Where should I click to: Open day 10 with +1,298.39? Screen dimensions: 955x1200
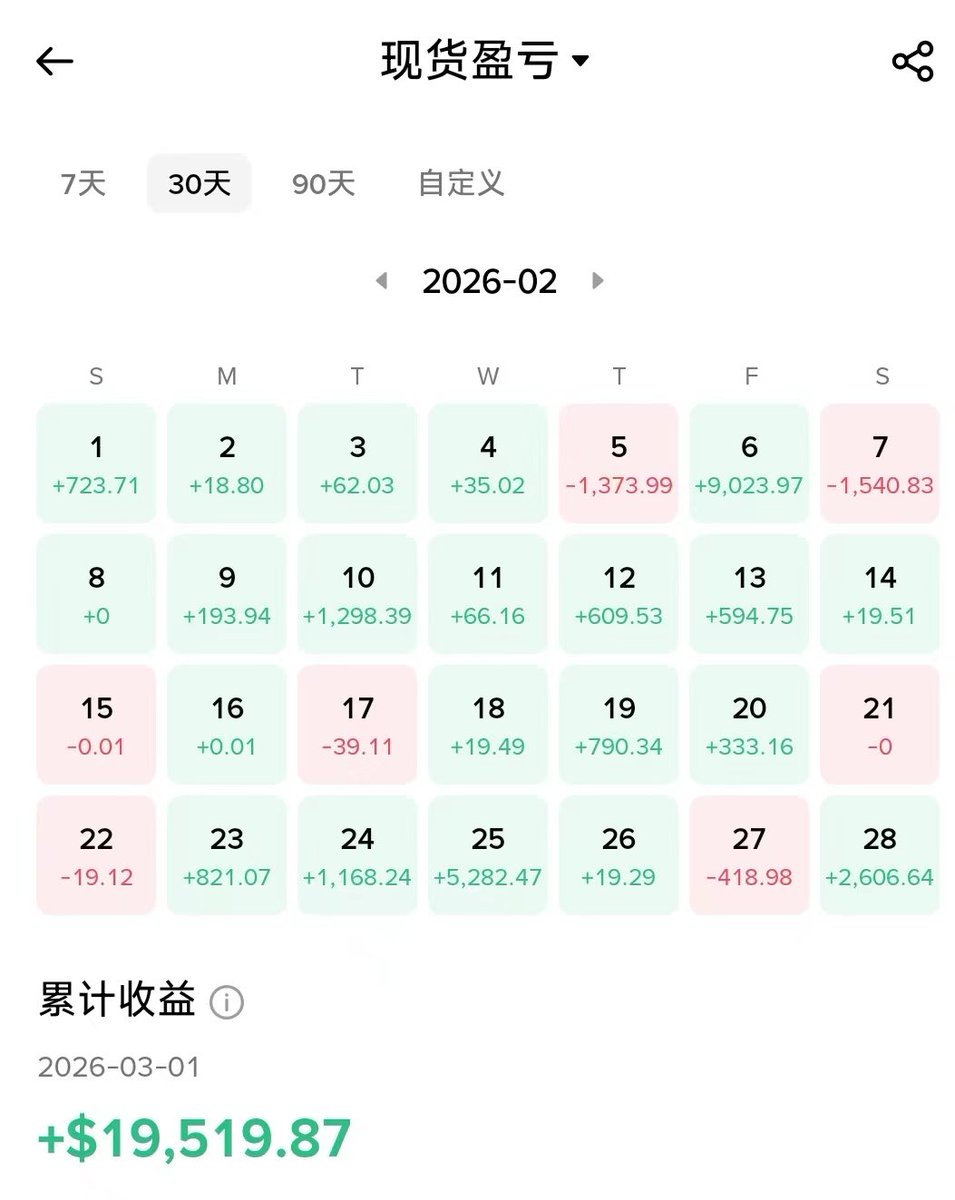click(357, 594)
